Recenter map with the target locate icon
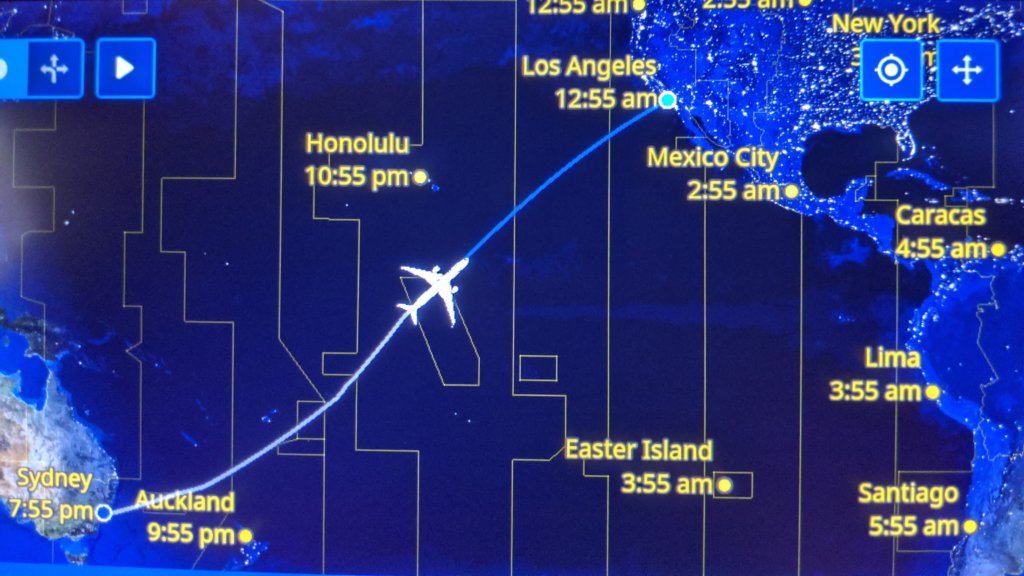The image size is (1024, 576). click(890, 70)
